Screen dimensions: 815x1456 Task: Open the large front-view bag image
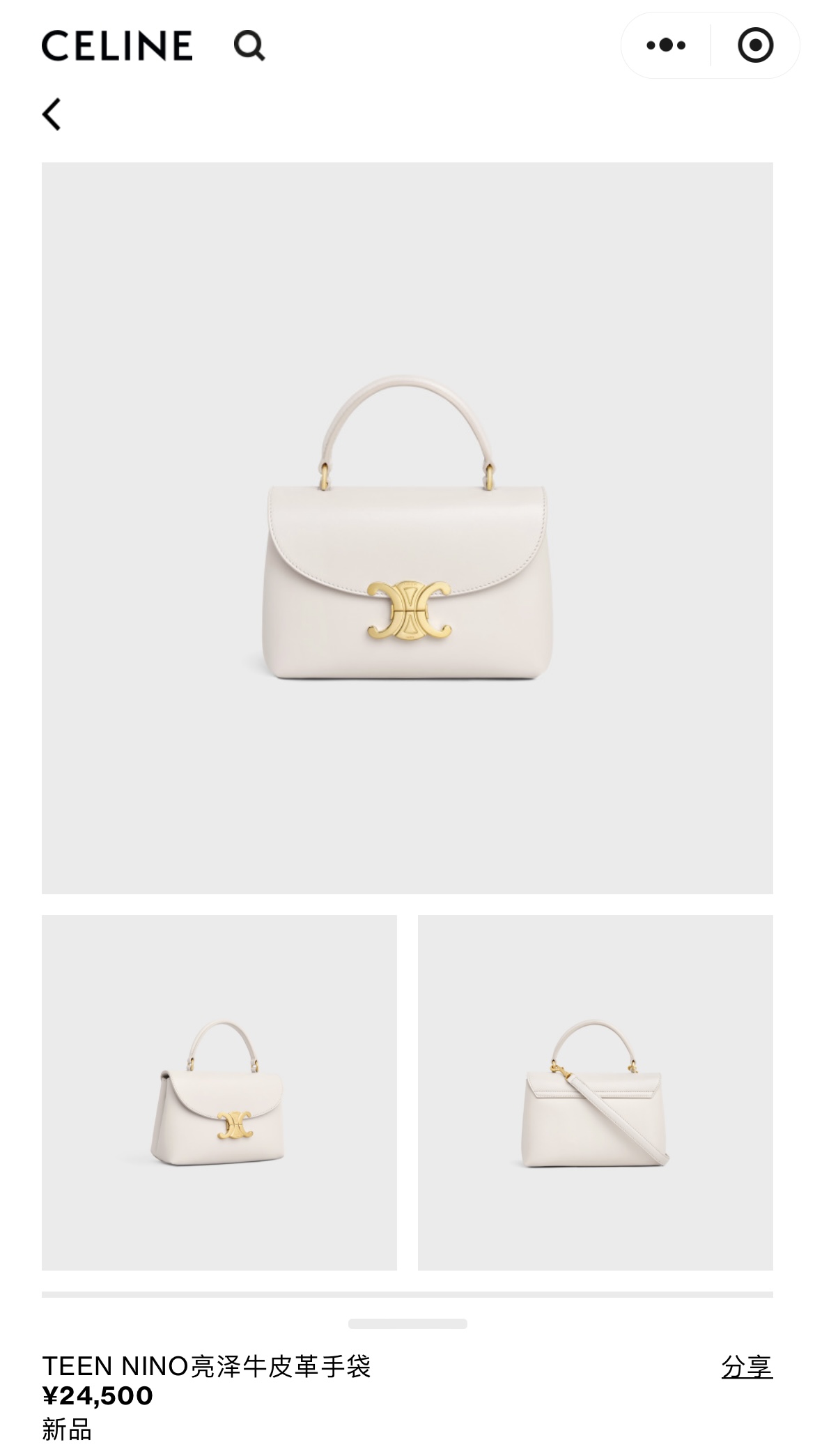click(x=407, y=528)
